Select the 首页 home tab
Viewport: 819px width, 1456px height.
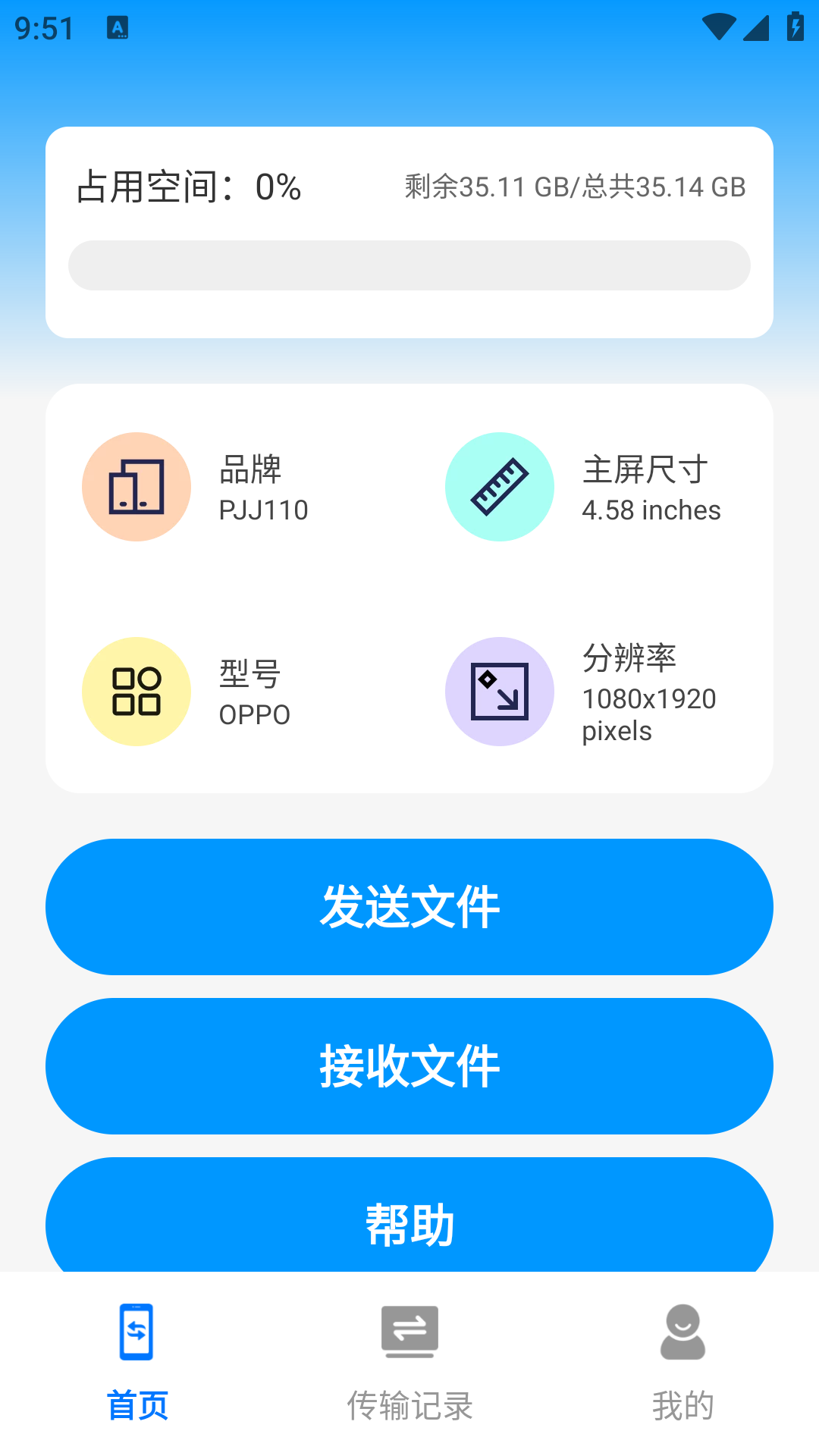click(136, 1361)
